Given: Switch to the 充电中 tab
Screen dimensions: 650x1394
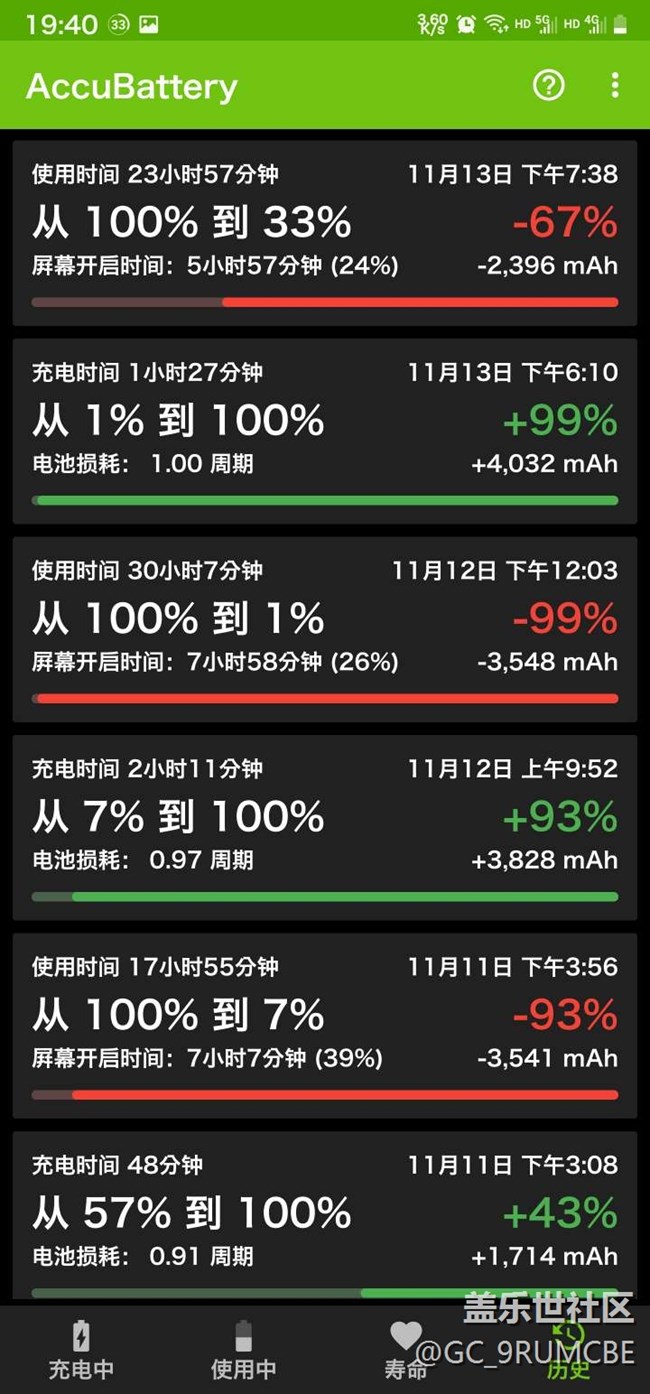Looking at the screenshot, I should point(81,1349).
